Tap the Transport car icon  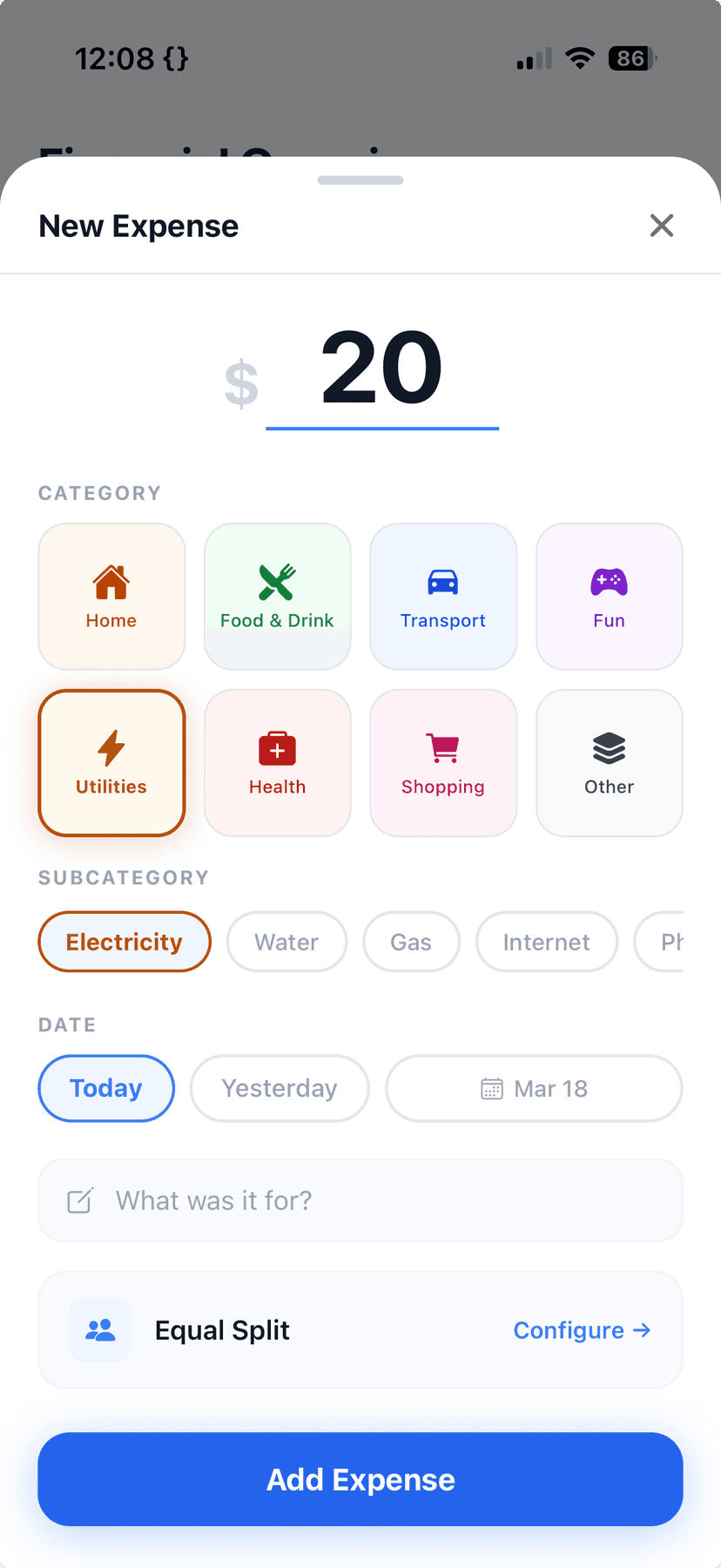tap(443, 582)
